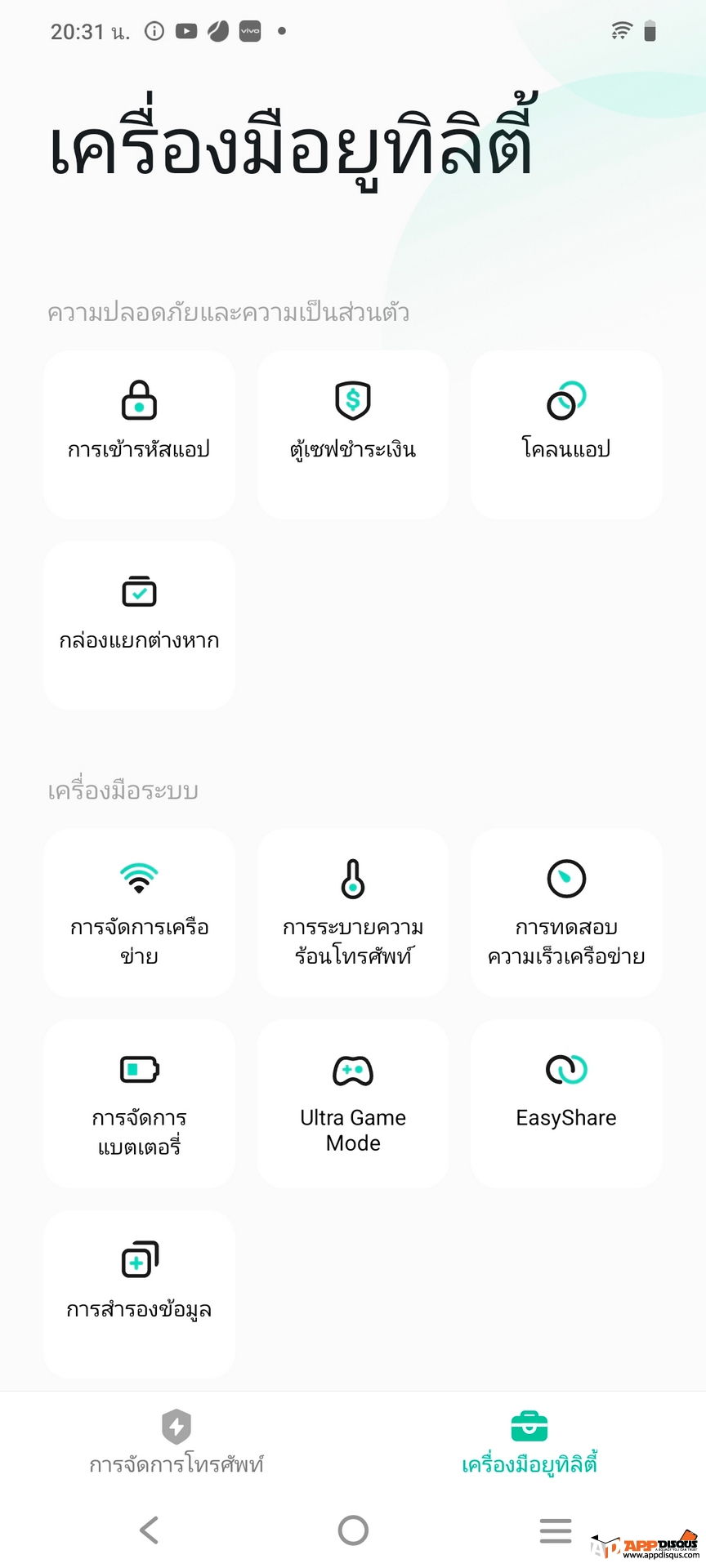The image size is (706, 1568).
Task: Open EasyShare
Action: [566, 1104]
